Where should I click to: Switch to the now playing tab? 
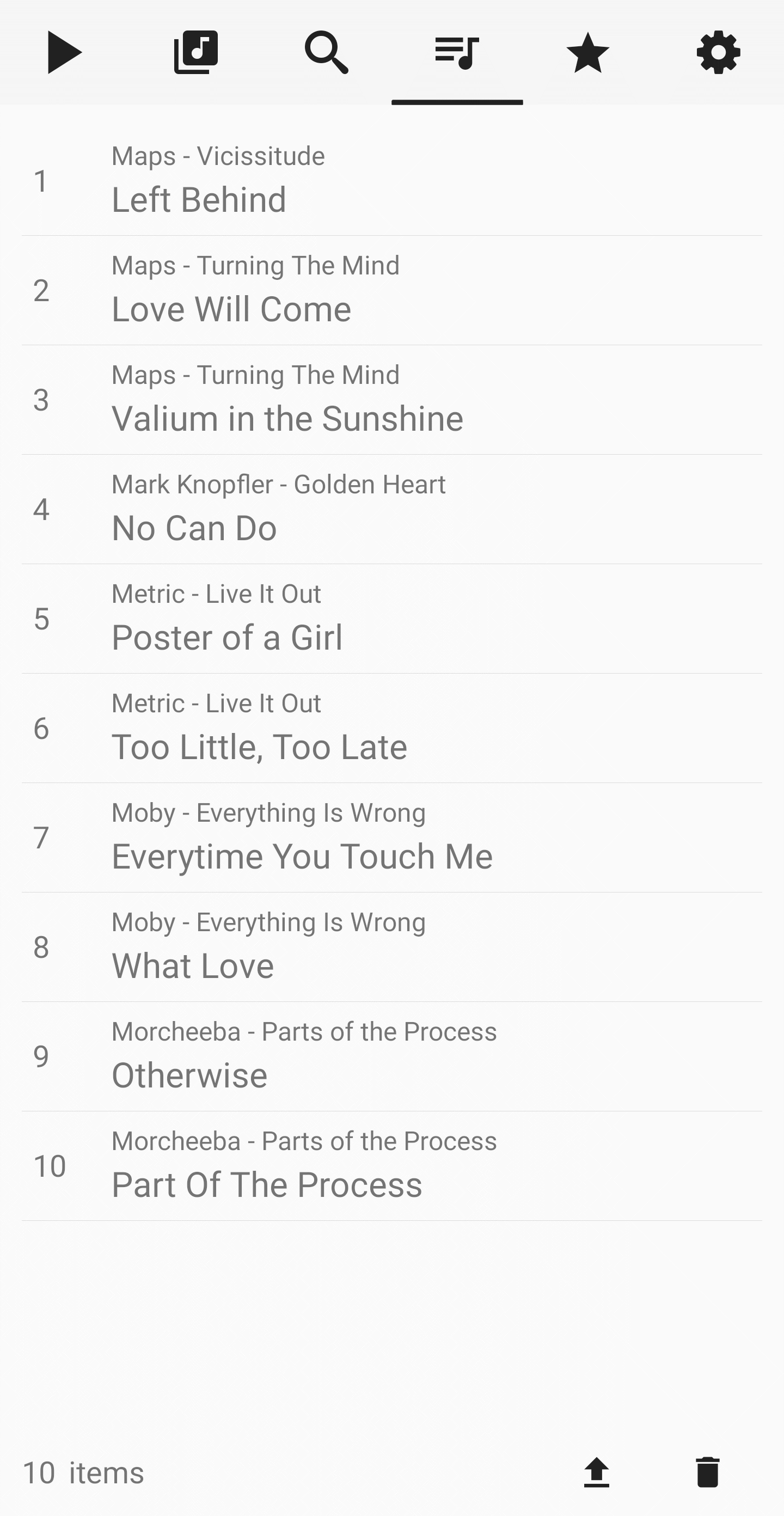point(65,53)
